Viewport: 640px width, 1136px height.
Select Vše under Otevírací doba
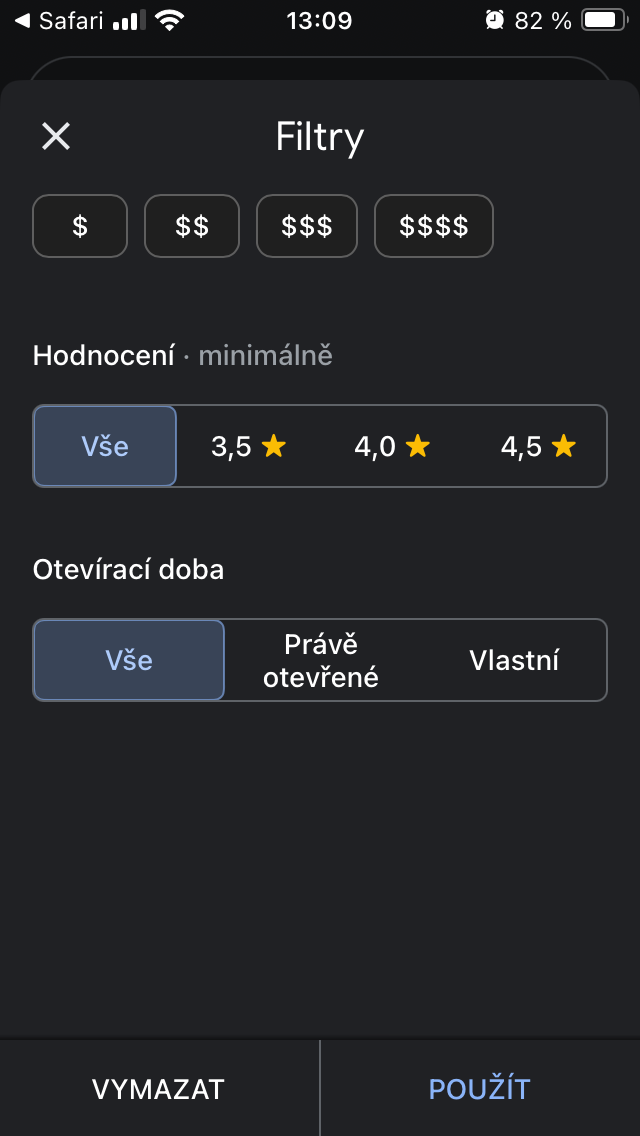point(129,660)
